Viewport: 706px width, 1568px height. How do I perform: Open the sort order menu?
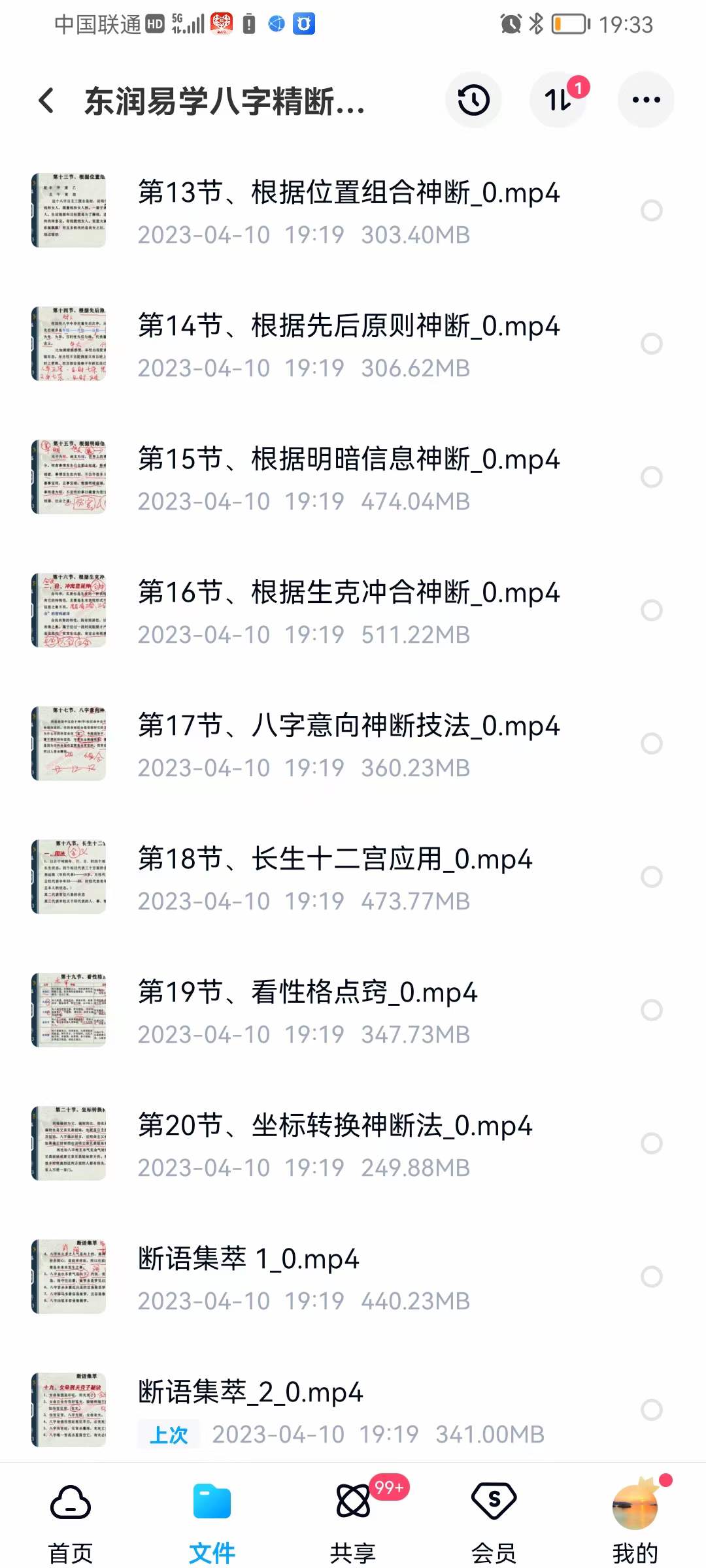(x=559, y=99)
